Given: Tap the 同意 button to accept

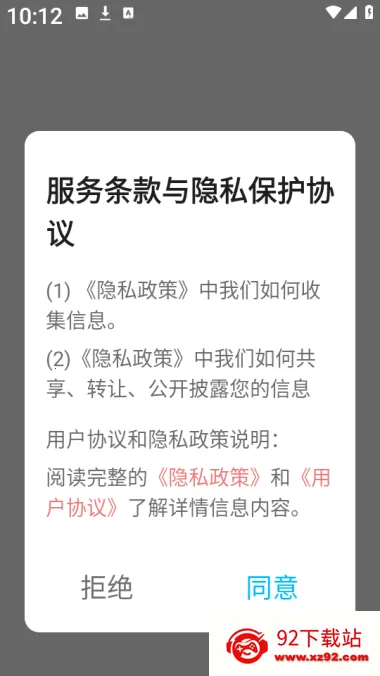Looking at the screenshot, I should [272, 587].
